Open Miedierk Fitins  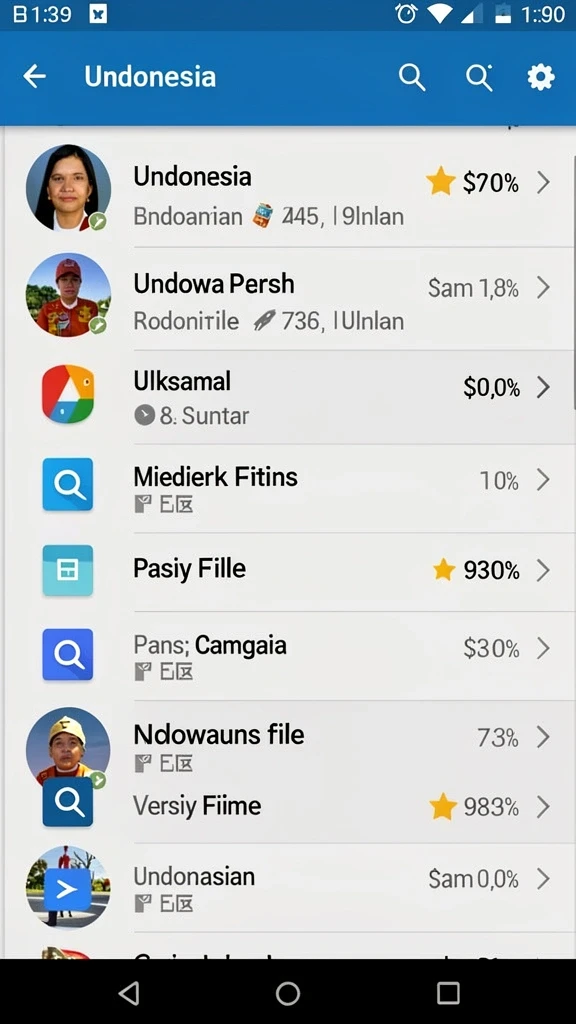288,488
